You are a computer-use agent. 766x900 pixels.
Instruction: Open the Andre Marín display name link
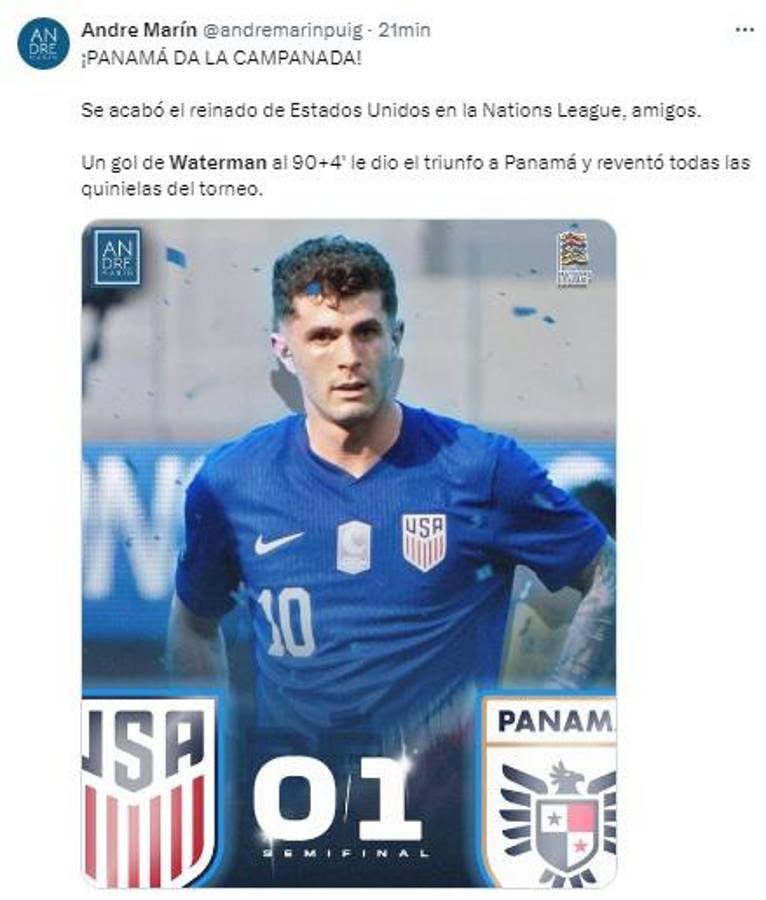click(138, 30)
